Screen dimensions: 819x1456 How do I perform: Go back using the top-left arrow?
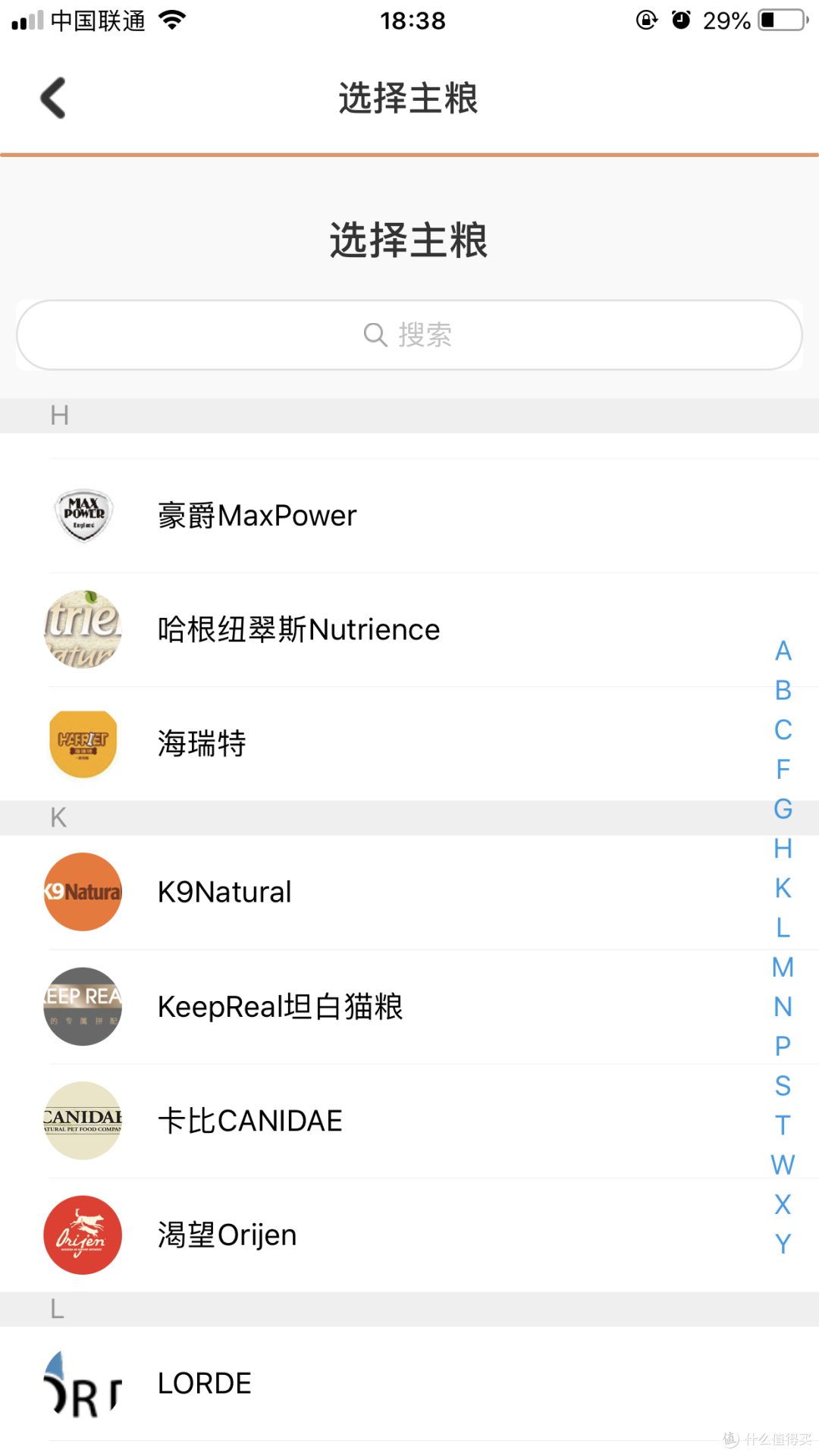point(53,98)
